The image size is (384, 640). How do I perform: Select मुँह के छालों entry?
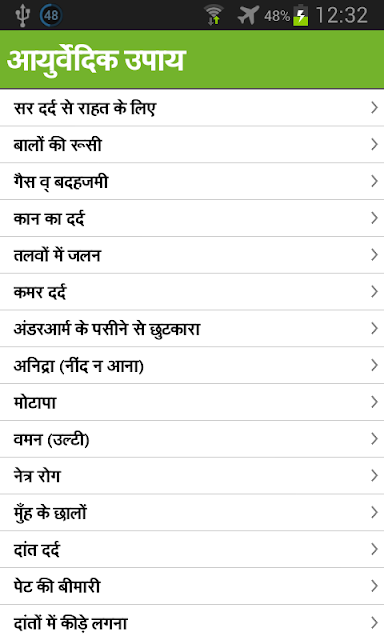(192, 513)
